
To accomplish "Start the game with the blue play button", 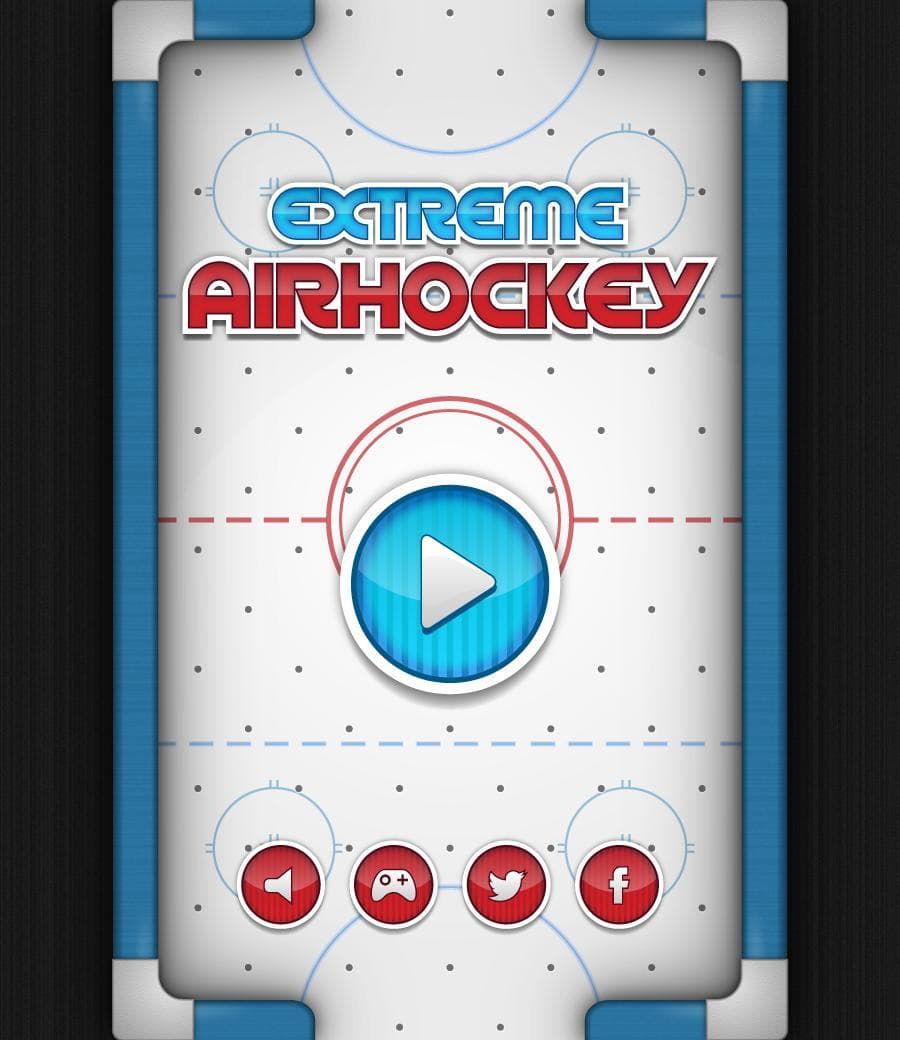I will [450, 584].
